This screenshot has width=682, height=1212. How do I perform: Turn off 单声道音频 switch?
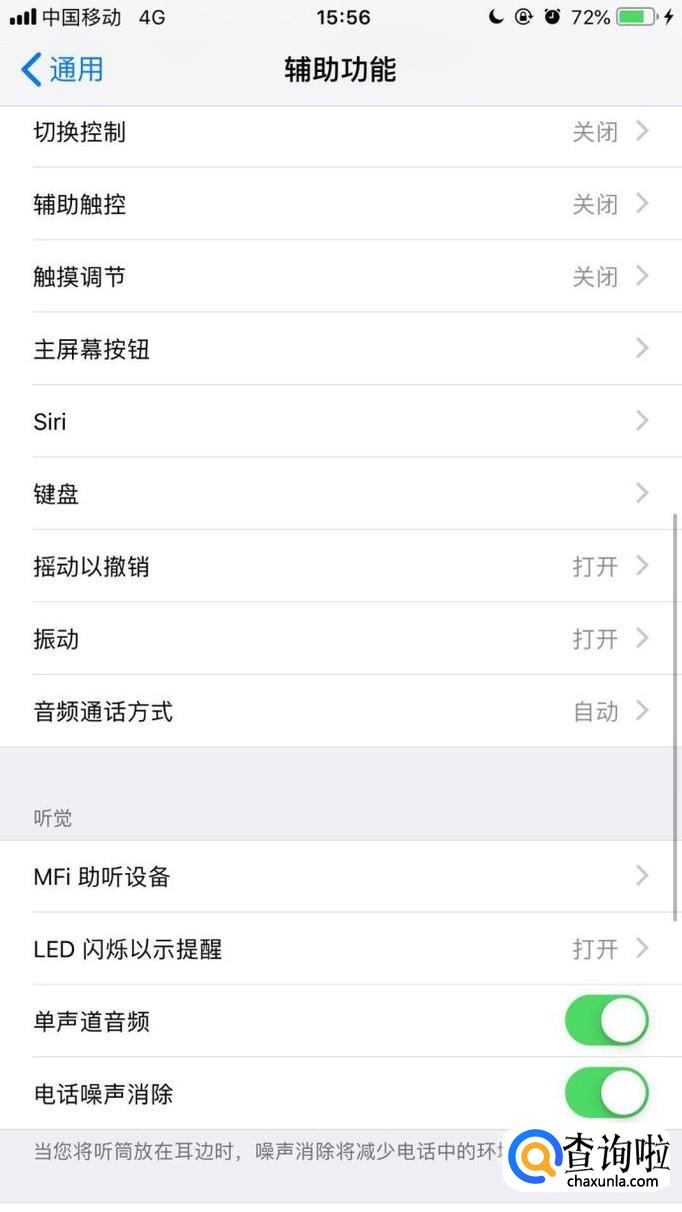point(606,1021)
